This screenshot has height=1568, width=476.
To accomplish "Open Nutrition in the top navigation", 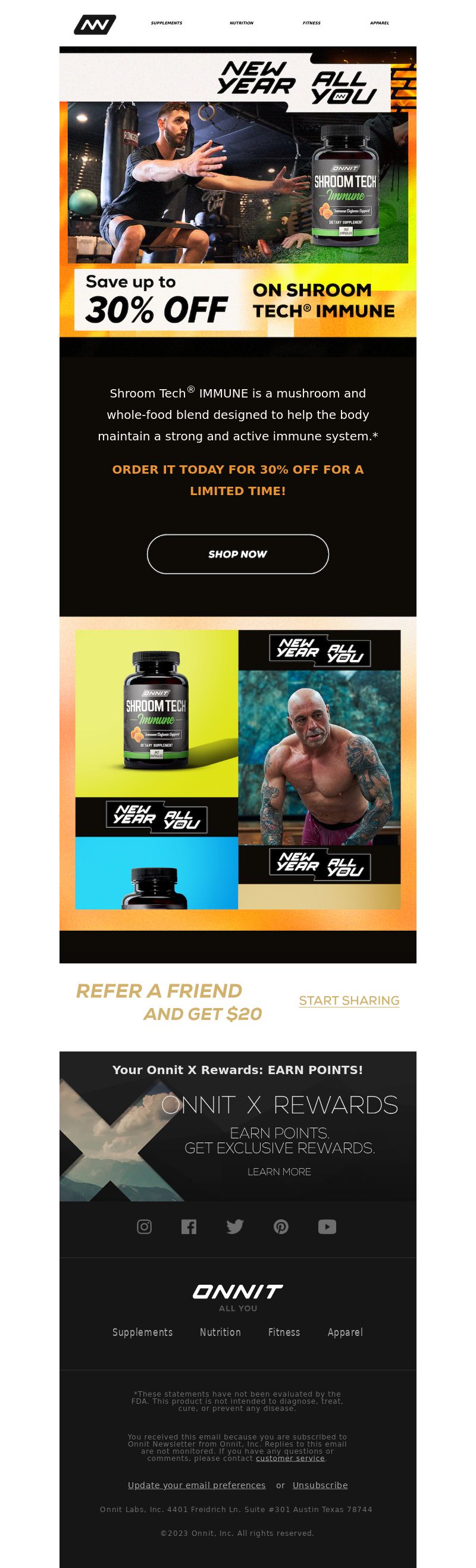I will tap(241, 23).
